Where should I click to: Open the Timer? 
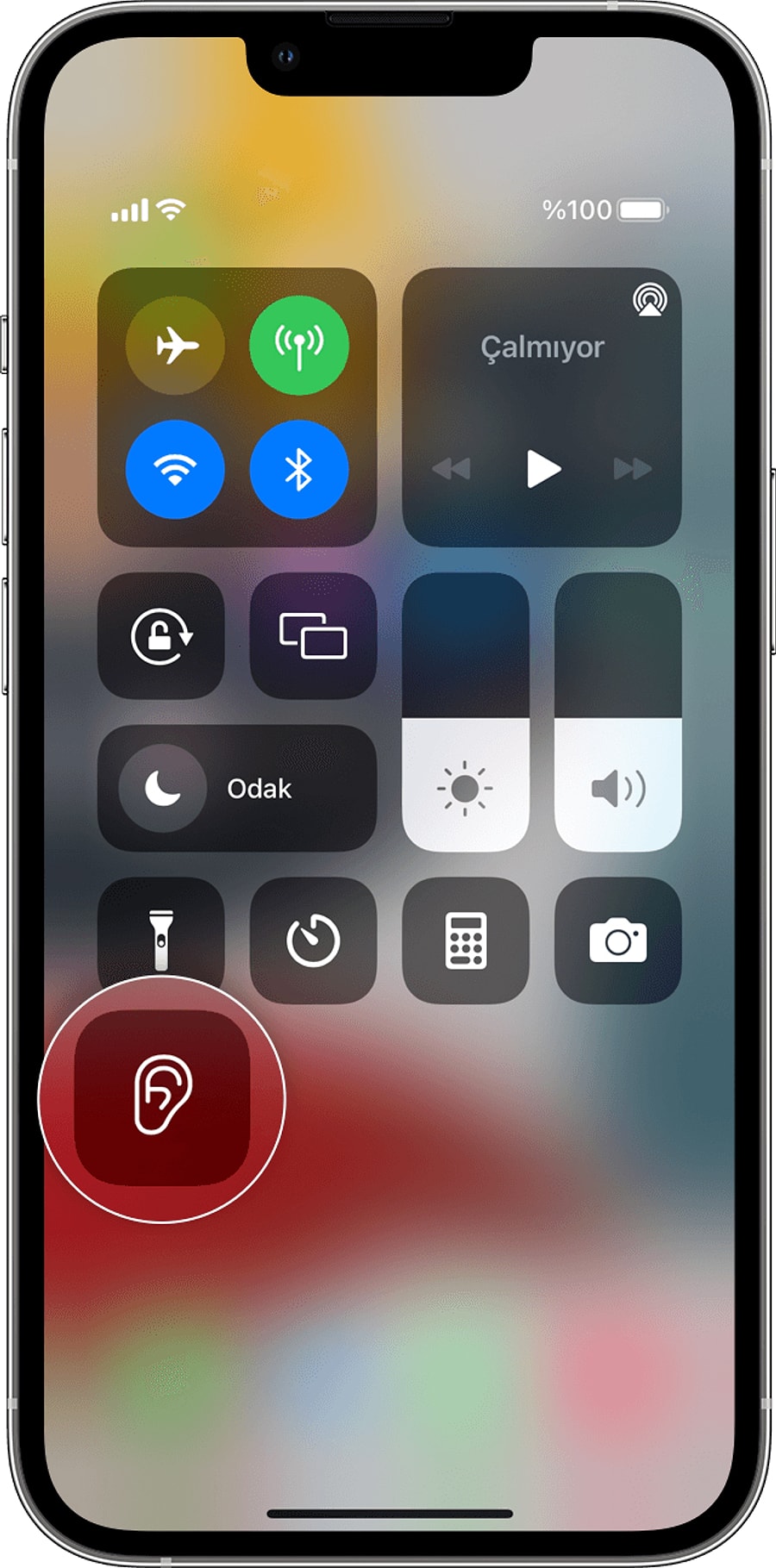(x=313, y=940)
